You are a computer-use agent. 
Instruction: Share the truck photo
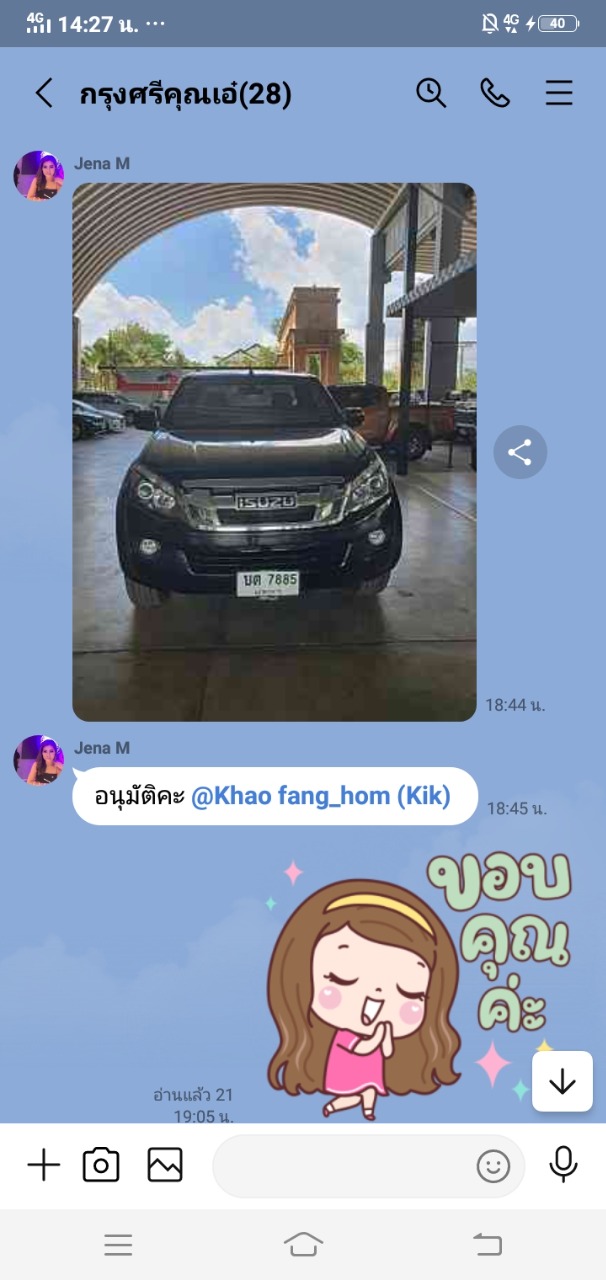pyautogui.click(x=520, y=453)
